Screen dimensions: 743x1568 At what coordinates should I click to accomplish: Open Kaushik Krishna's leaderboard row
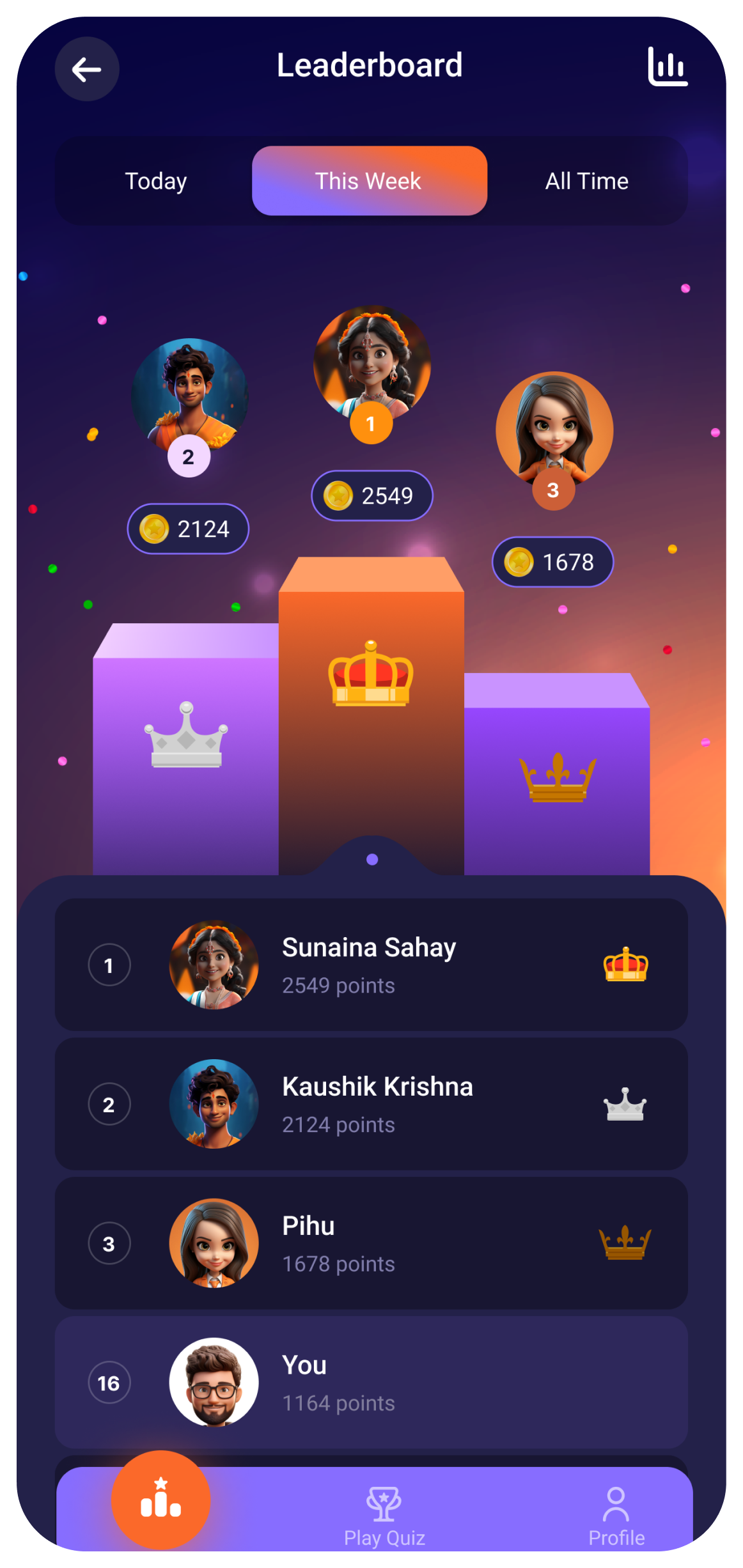point(371,1104)
